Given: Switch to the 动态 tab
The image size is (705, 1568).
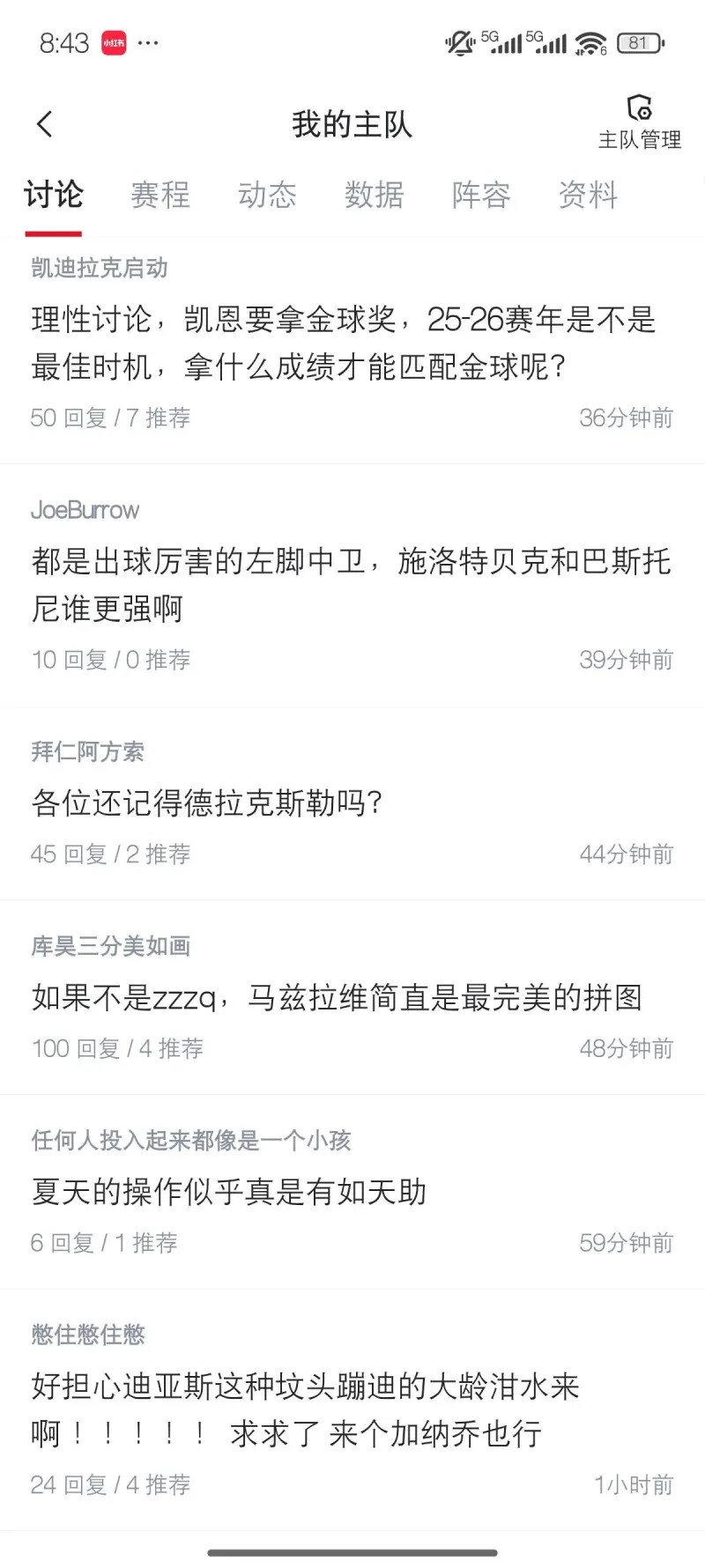Looking at the screenshot, I should tap(267, 195).
